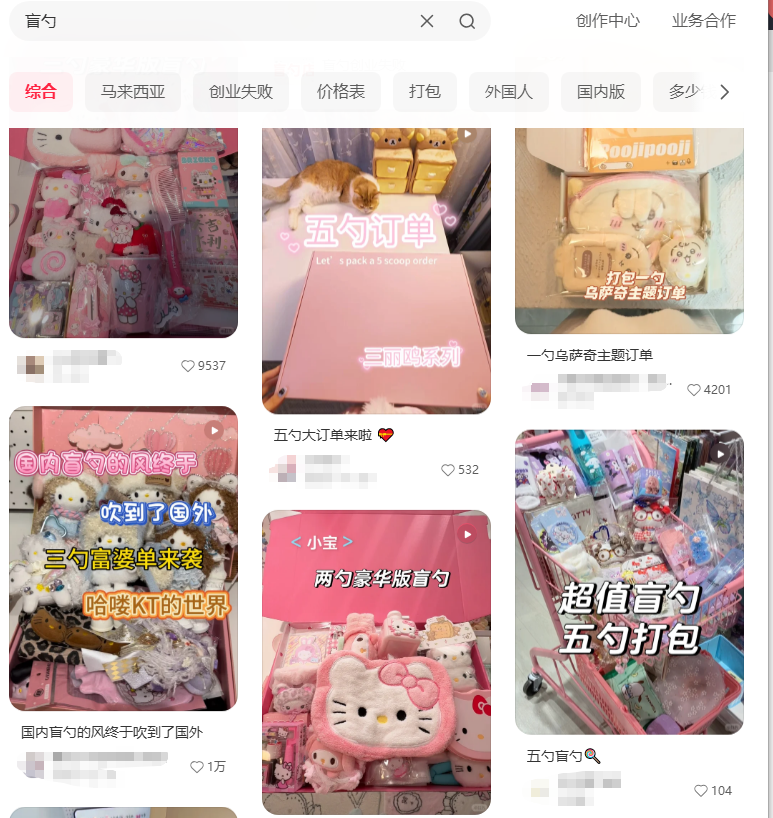Select the 打包 chip
Screen dimensions: 773x818
click(x=425, y=92)
